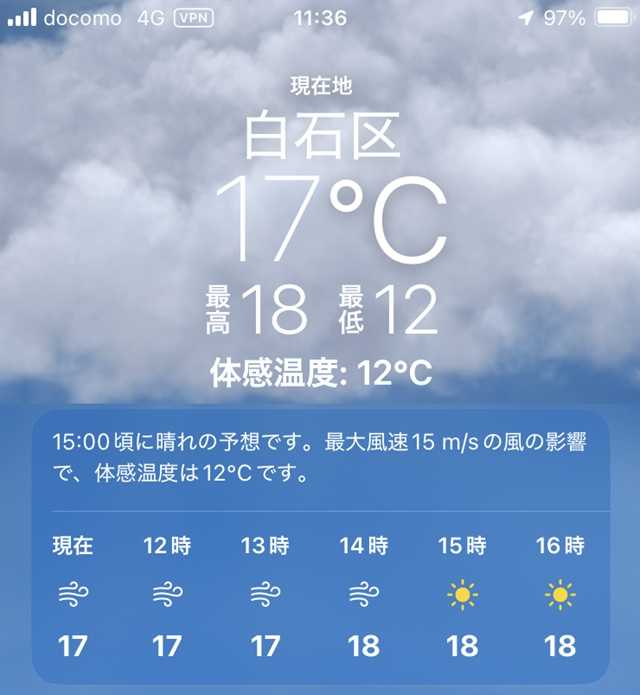Image resolution: width=640 pixels, height=695 pixels.
Task: Open the hourly forecast card
Action: [x=318, y=545]
